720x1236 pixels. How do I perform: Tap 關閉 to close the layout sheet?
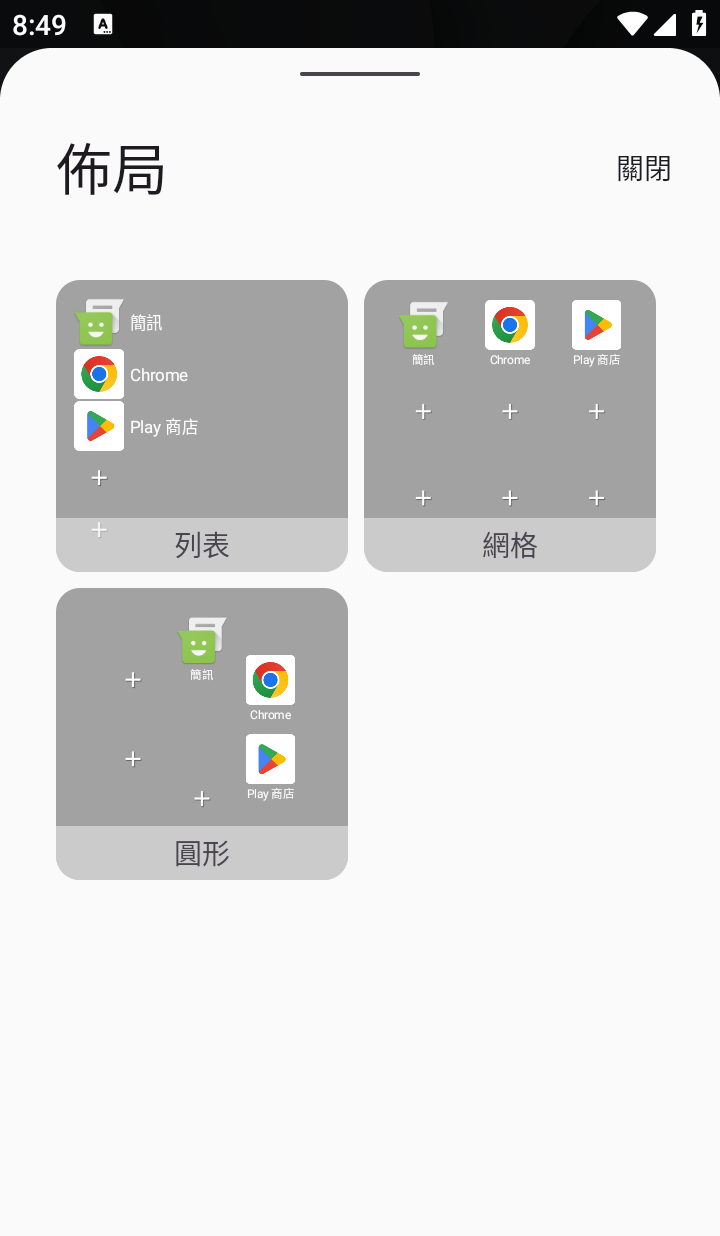[643, 168]
